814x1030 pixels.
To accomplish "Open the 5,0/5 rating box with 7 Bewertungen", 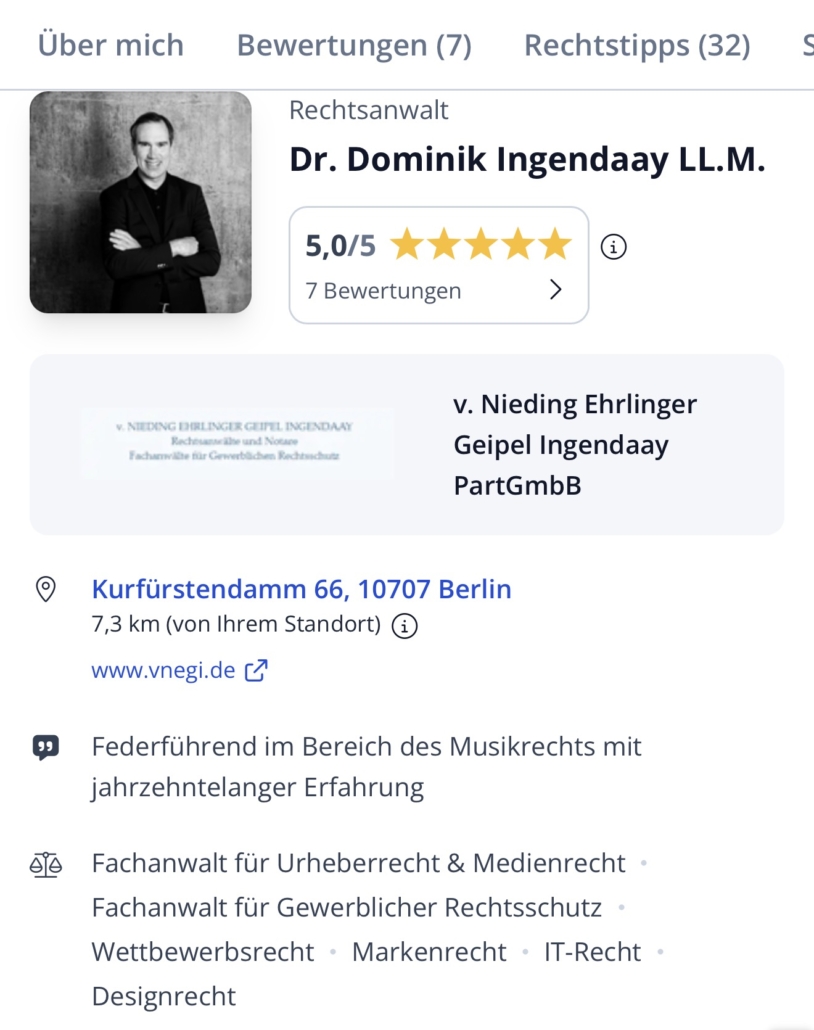I will 438,265.
